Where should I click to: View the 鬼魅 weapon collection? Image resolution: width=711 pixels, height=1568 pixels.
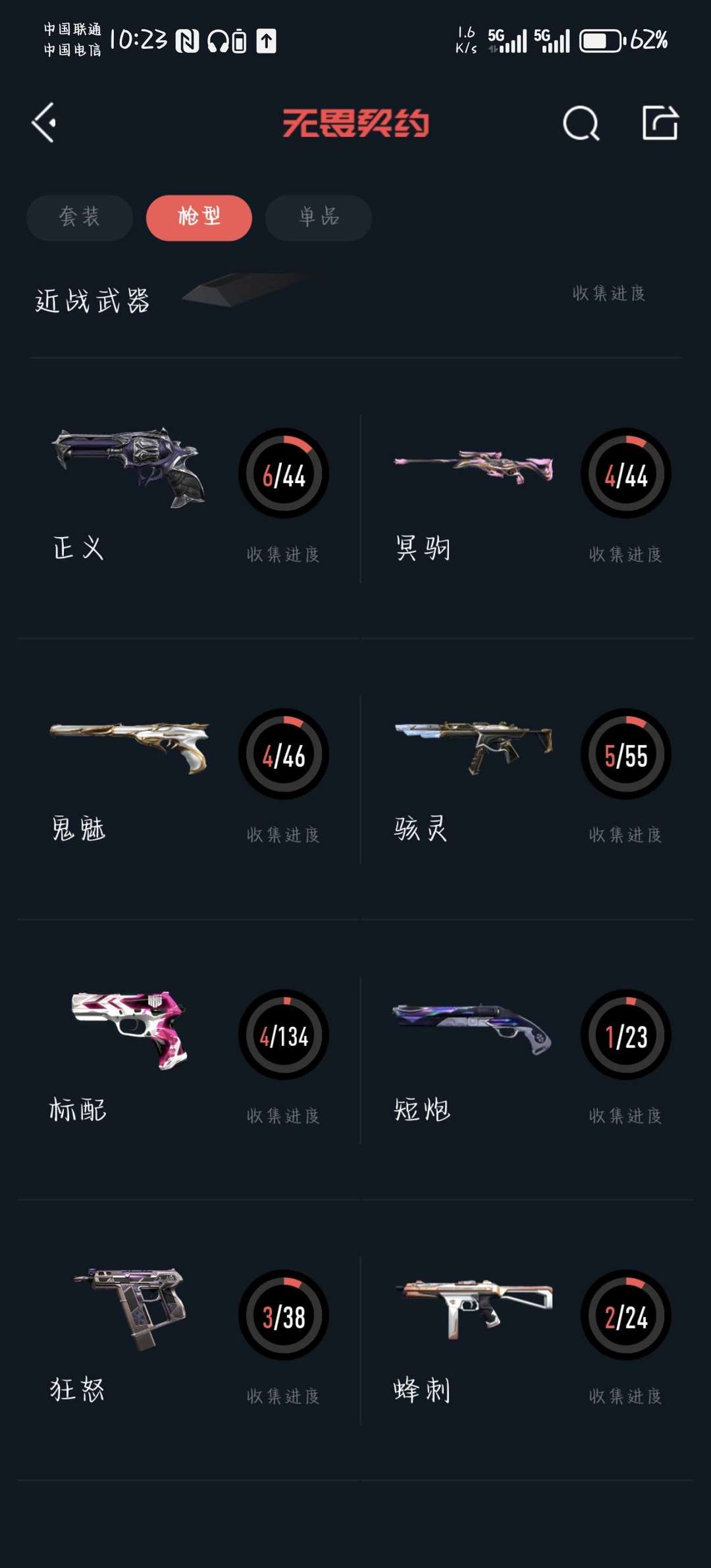pos(188,778)
